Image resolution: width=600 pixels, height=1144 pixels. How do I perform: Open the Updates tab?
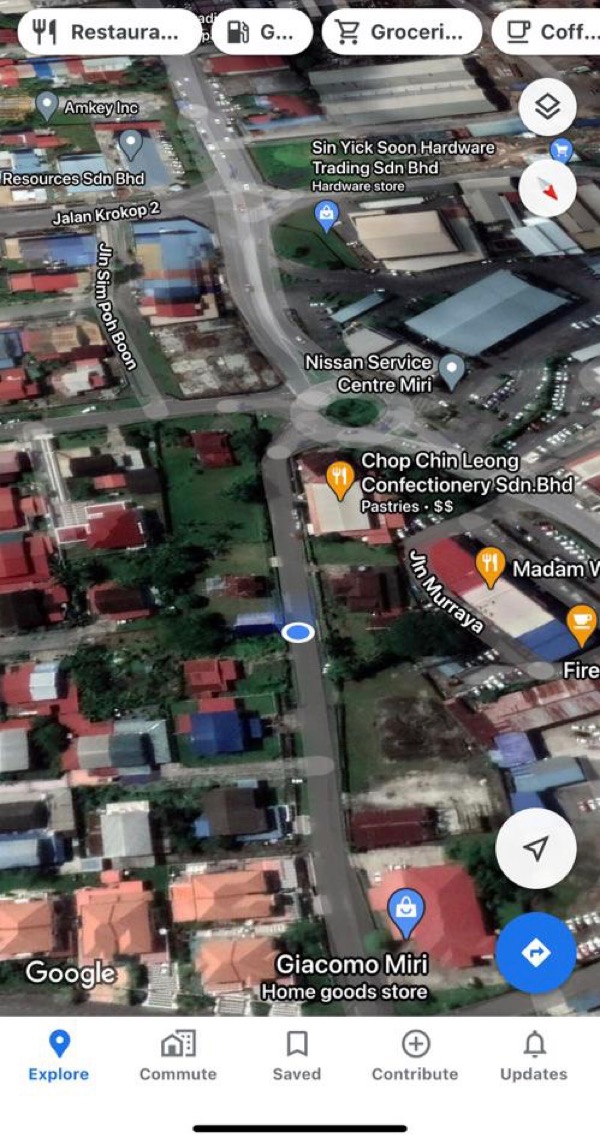(x=534, y=1056)
